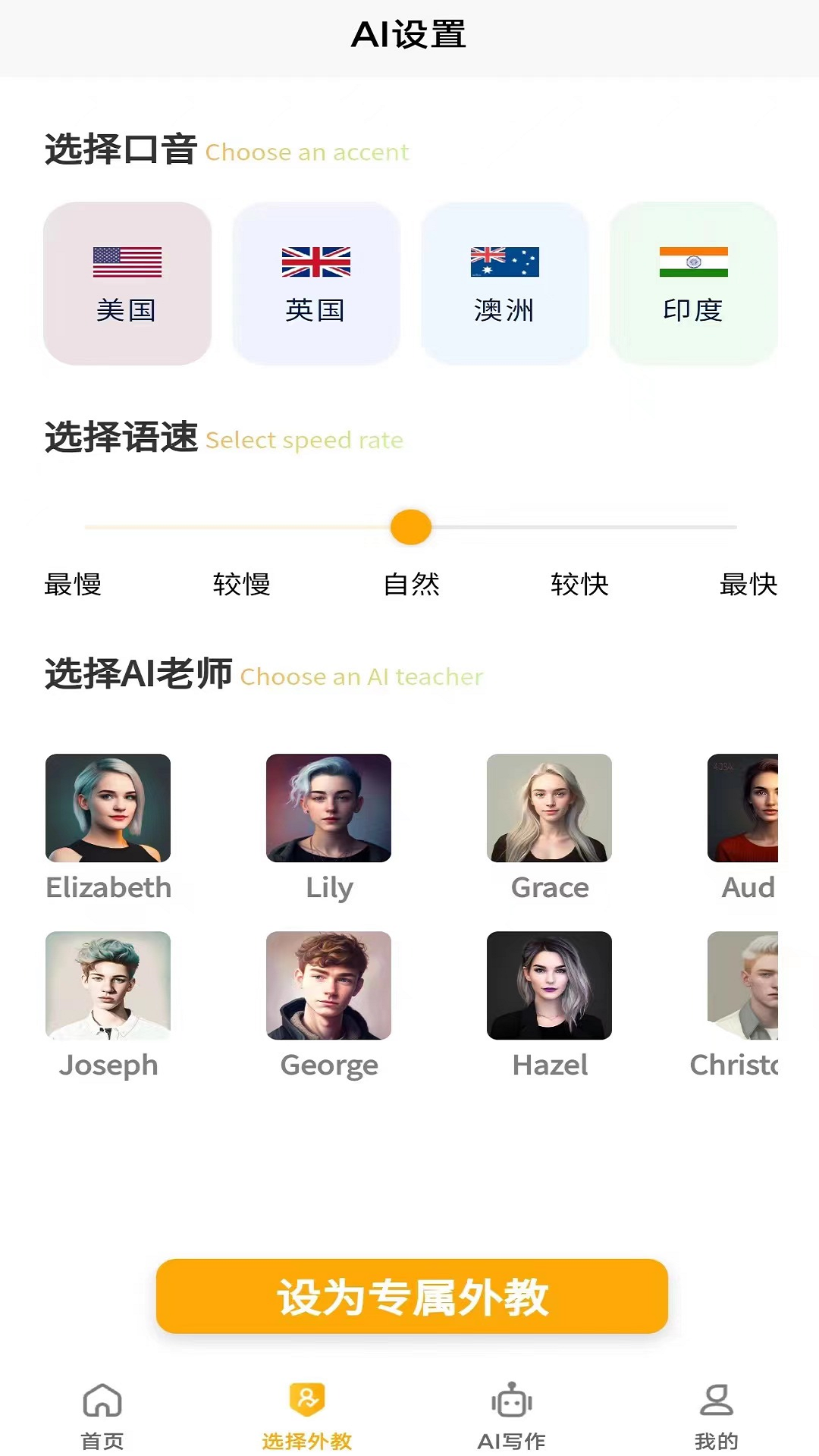The image size is (819, 1456).
Task: Choose Elizabeth as AI teacher
Action: coord(108,808)
